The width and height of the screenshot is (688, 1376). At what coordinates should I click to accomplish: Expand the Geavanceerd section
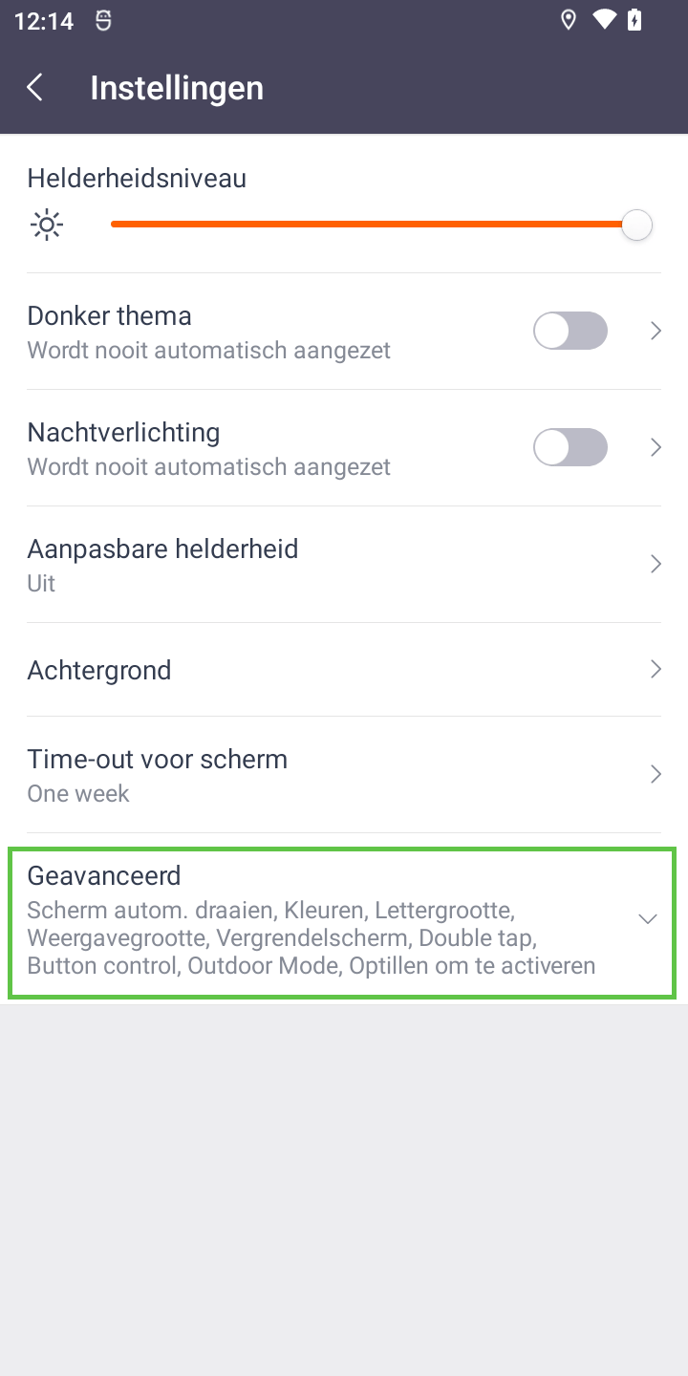[343, 923]
